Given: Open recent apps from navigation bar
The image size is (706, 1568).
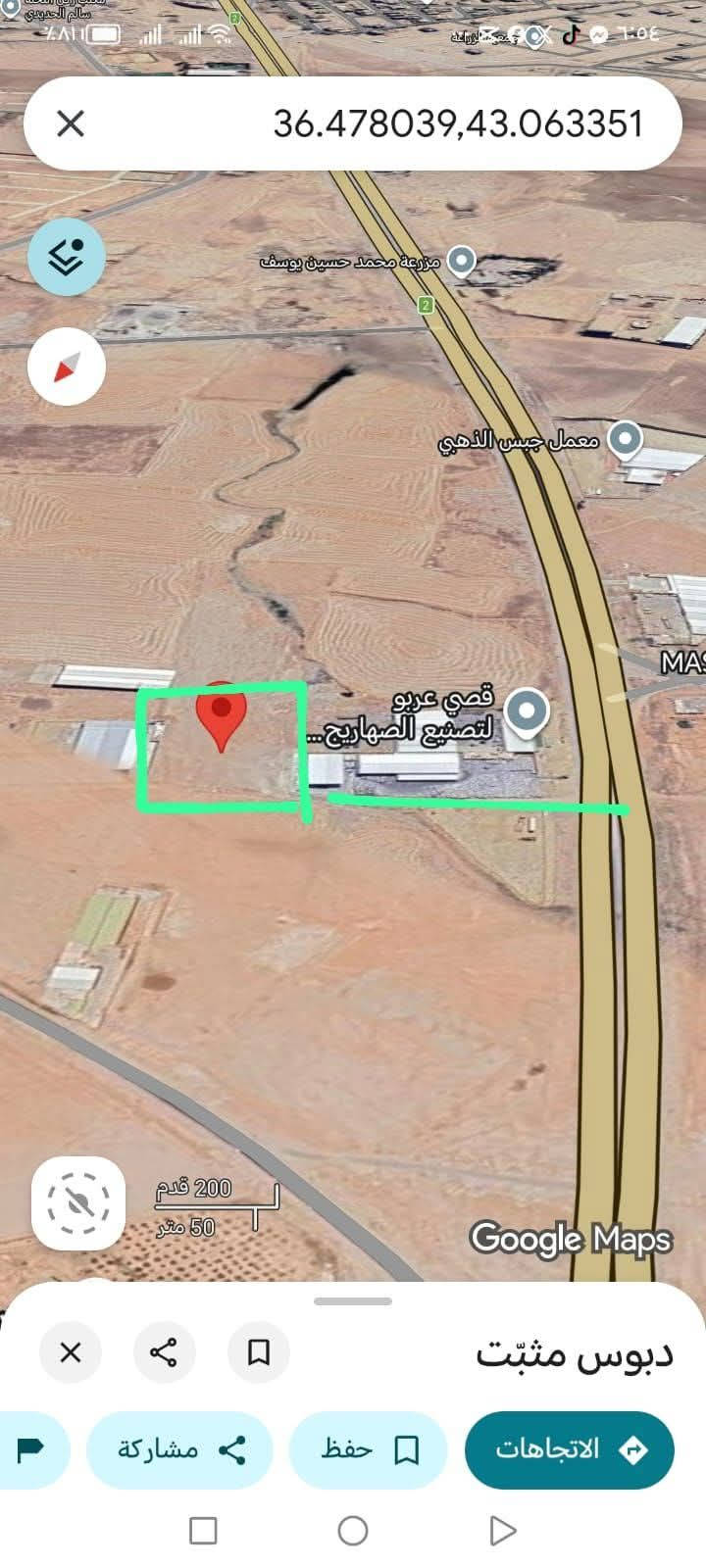Looking at the screenshot, I should point(203,1530).
